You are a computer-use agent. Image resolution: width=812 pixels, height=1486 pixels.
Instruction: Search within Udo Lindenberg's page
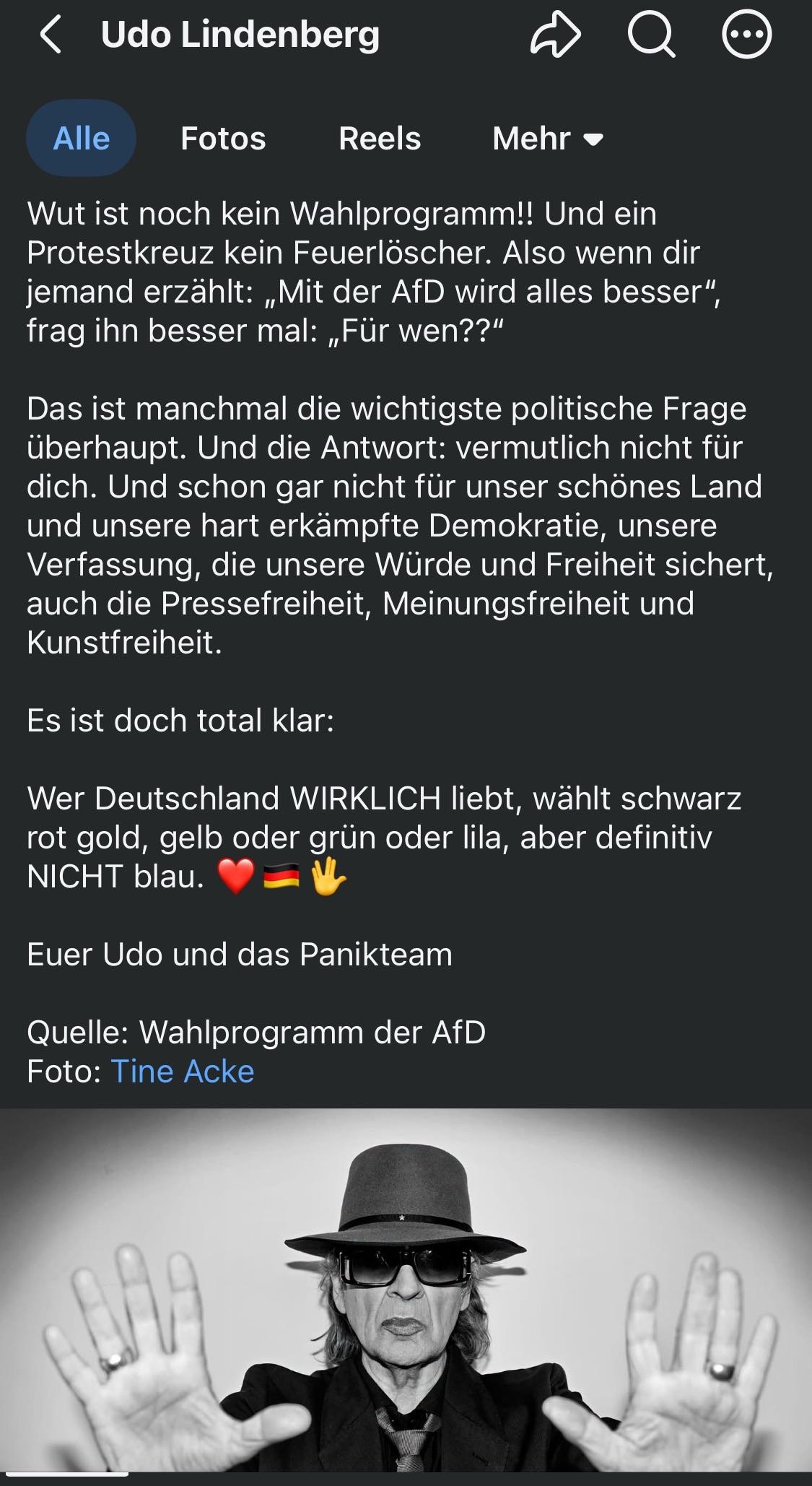pos(651,35)
